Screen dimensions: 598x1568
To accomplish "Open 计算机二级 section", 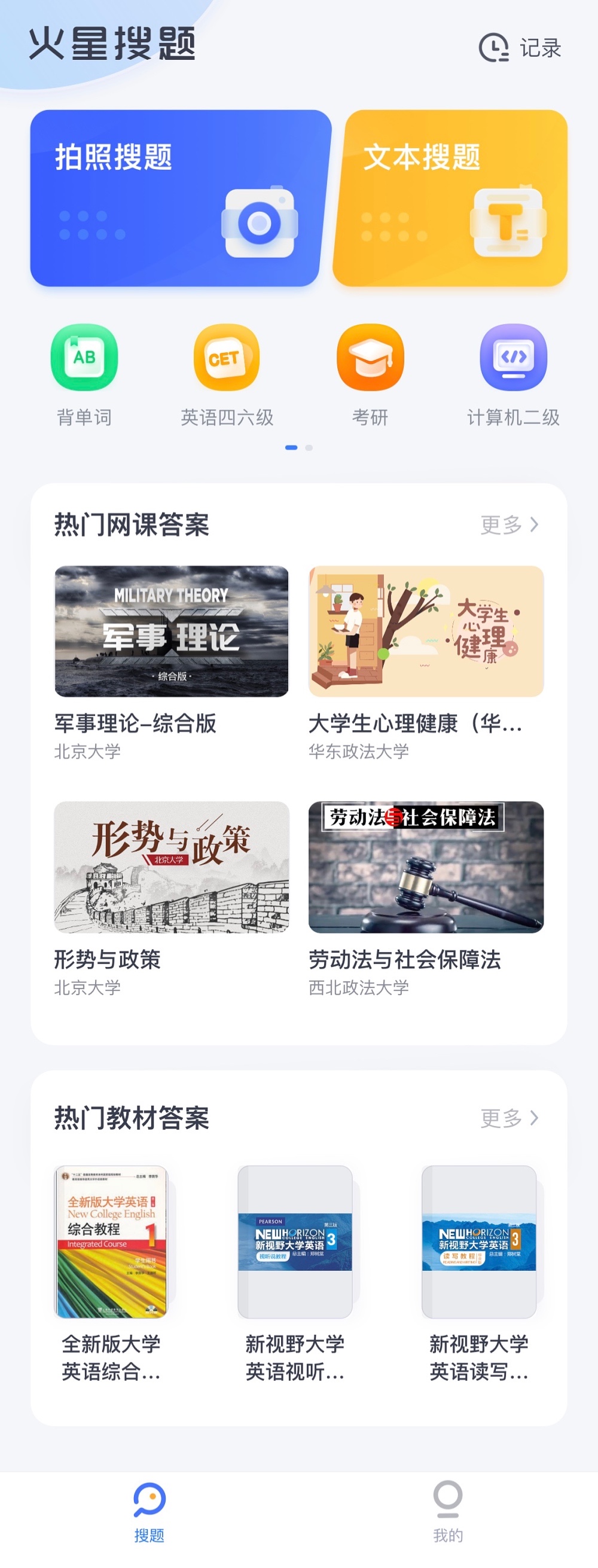I will pos(513,374).
